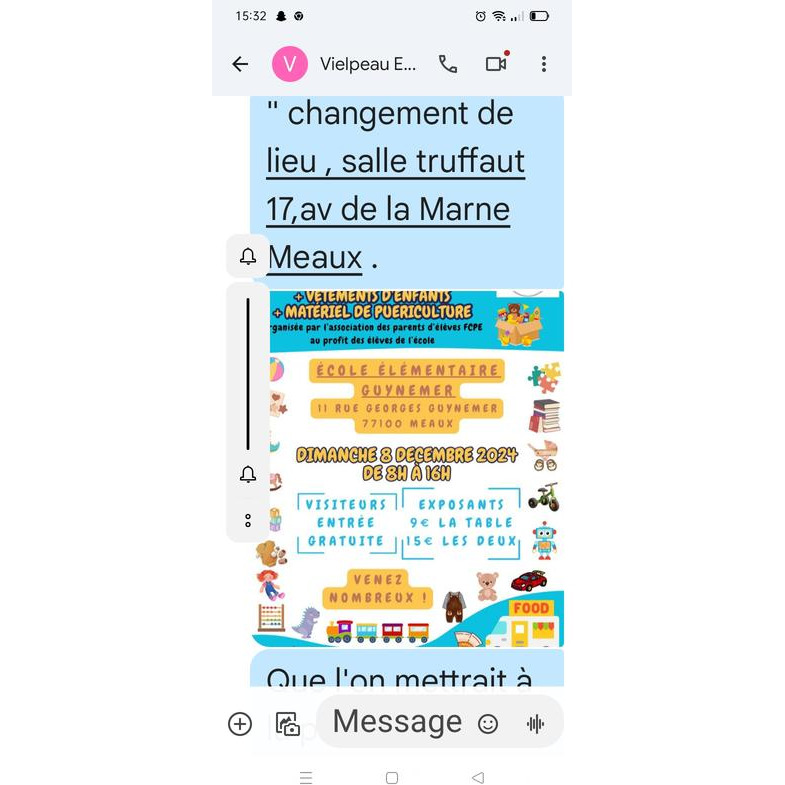785x785 pixels.
Task: Tap the top bell on volume panel
Action: coord(248,257)
